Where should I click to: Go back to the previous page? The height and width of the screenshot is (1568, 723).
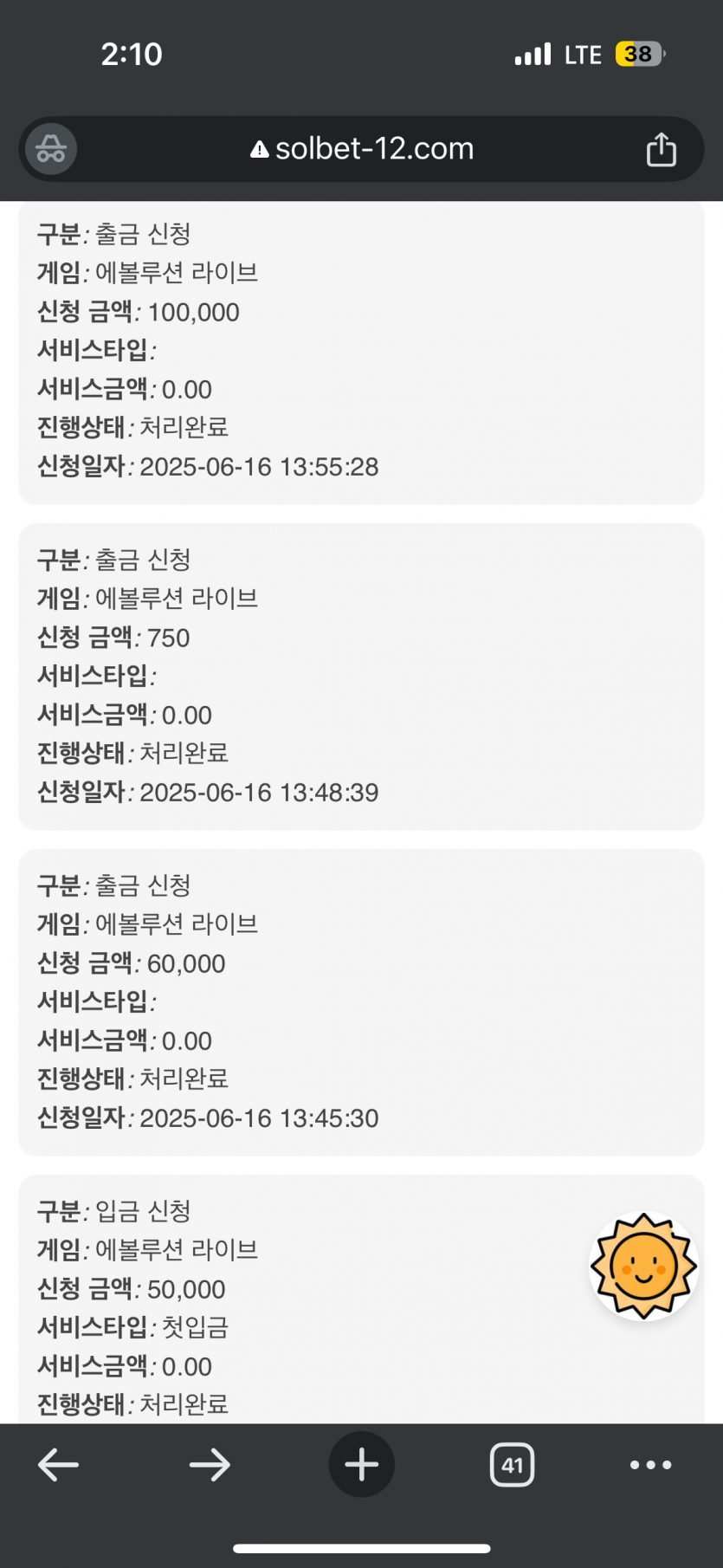[59, 1465]
